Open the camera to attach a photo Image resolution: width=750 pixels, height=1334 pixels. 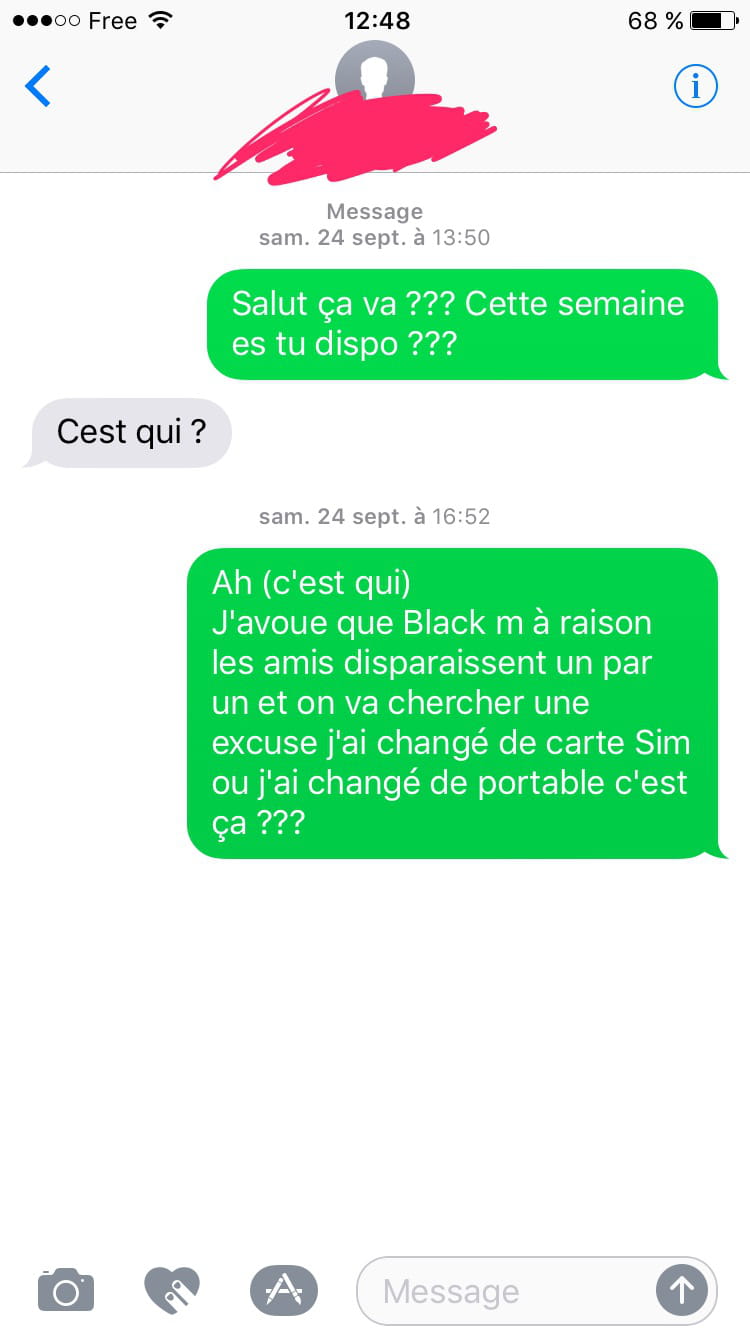[66, 1290]
